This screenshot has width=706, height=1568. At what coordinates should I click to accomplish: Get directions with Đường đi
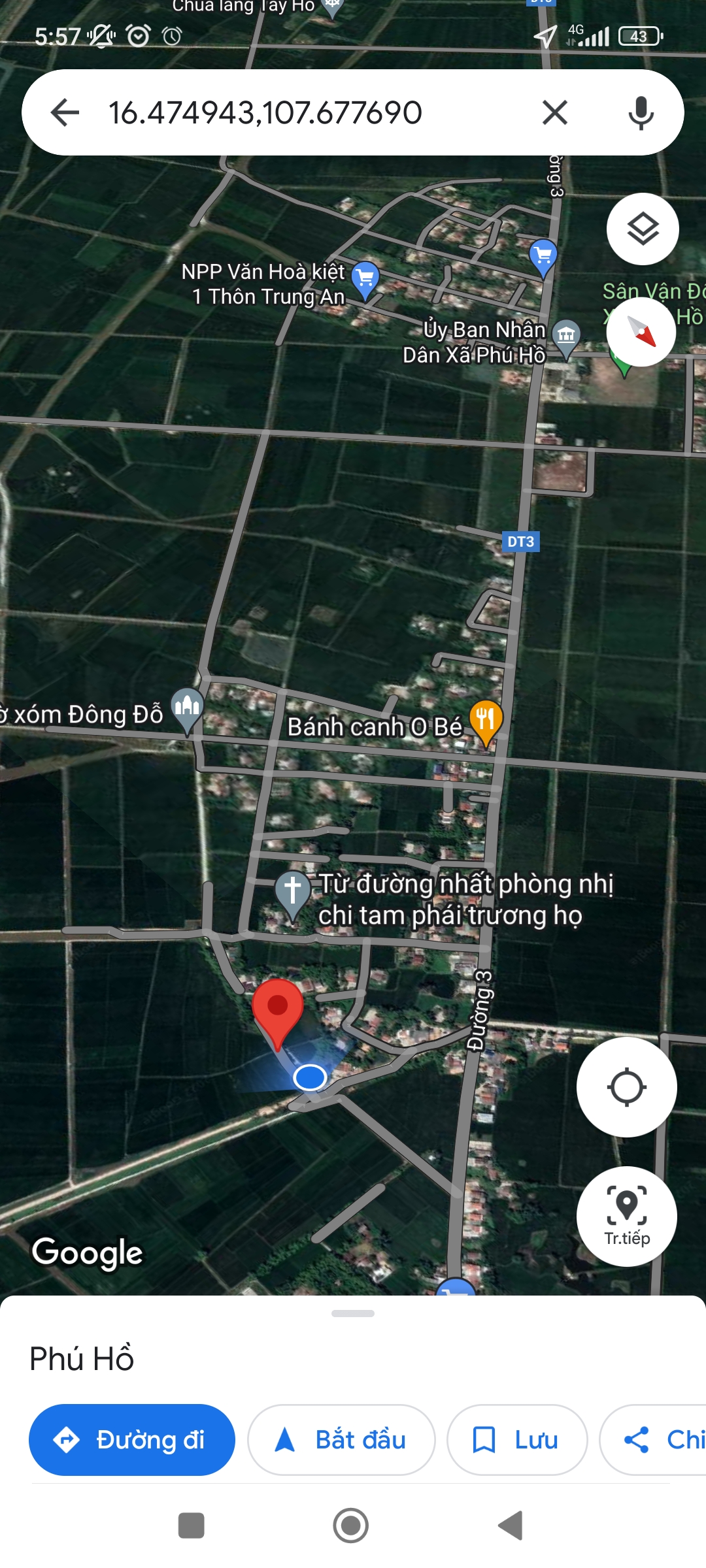click(x=131, y=1439)
